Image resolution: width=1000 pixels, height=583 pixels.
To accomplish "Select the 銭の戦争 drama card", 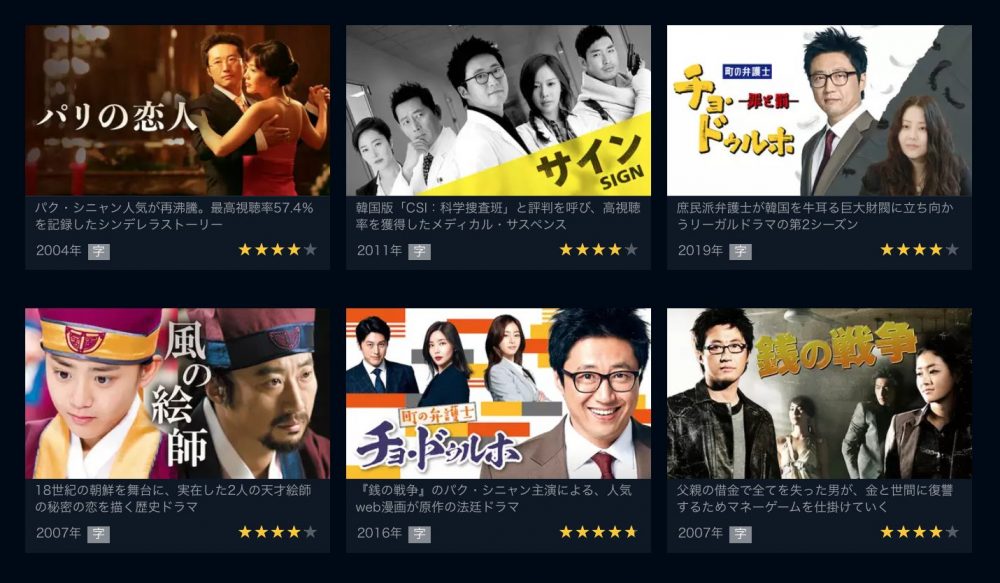I will 819,394.
